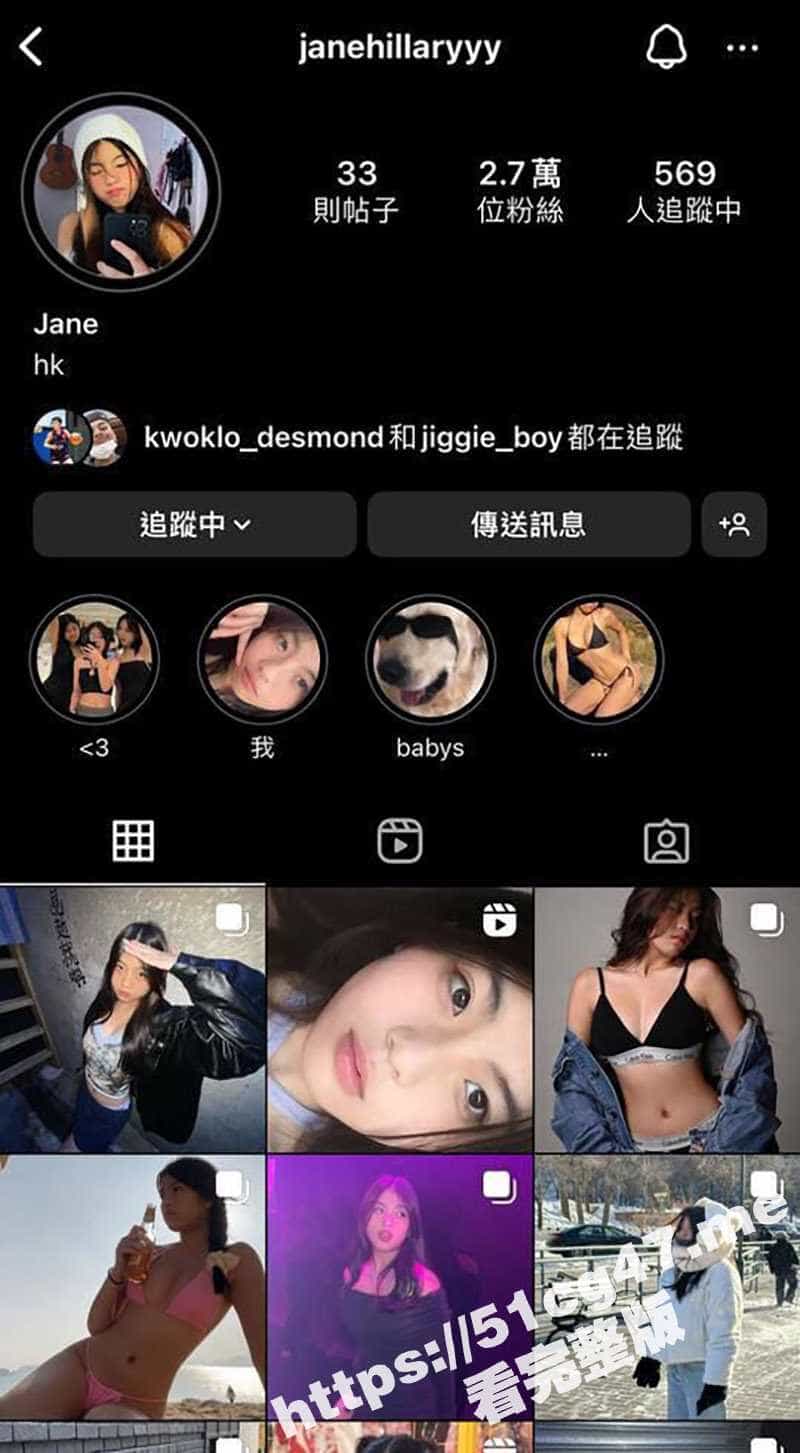Open the "..." story highlight

point(598,659)
